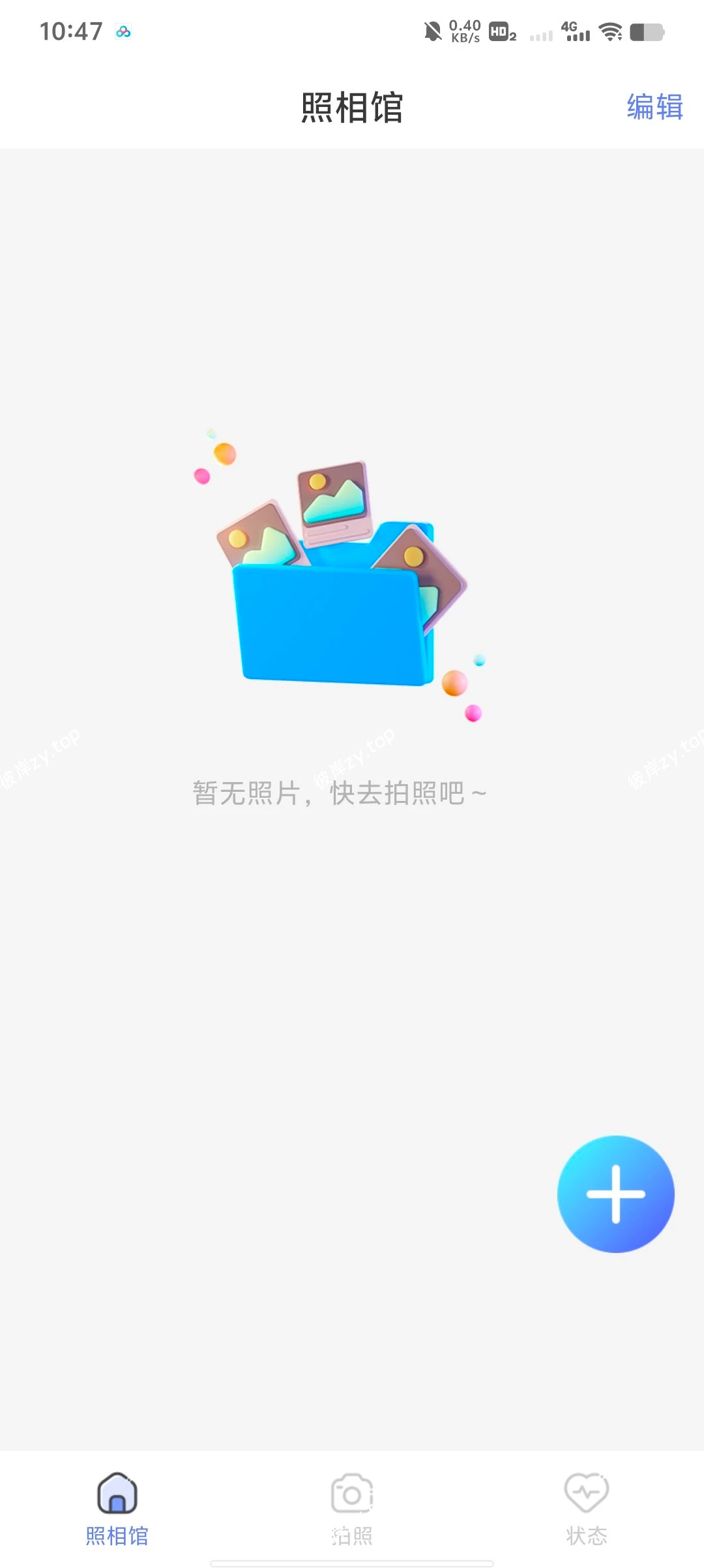Tap the app icon next to the clock

(124, 31)
